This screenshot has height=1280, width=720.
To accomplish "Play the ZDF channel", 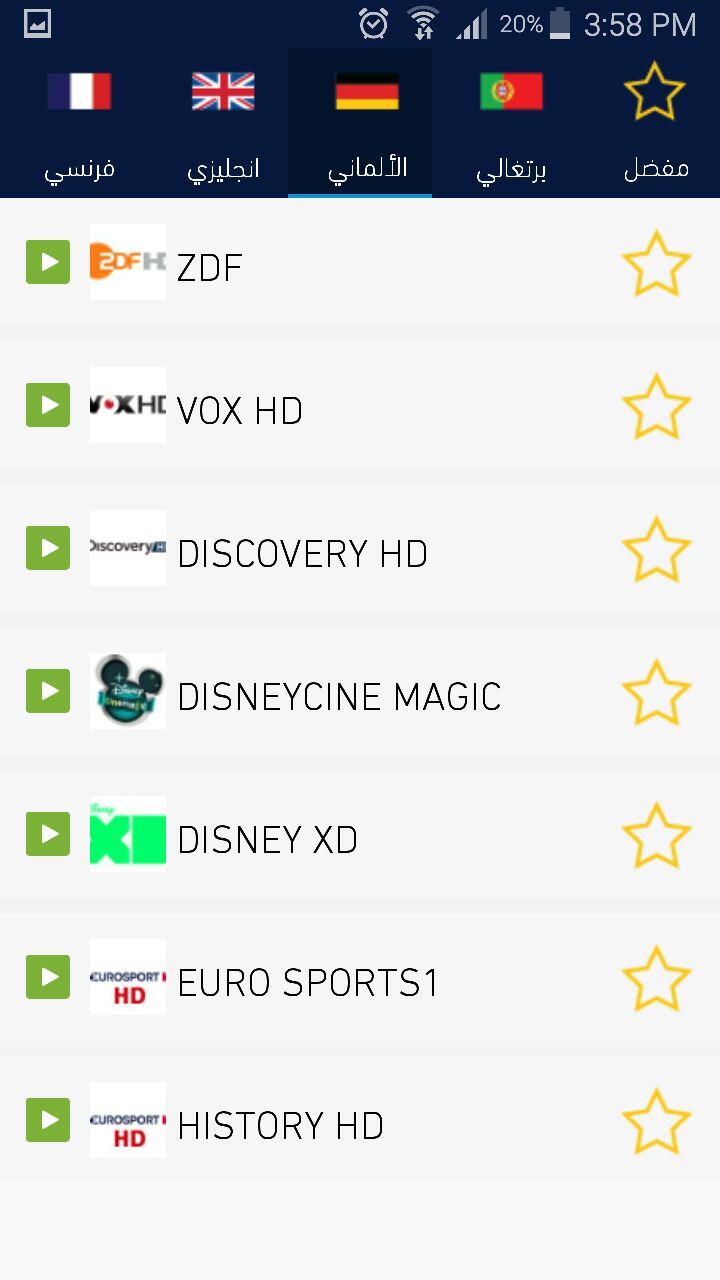I will pos(48,262).
